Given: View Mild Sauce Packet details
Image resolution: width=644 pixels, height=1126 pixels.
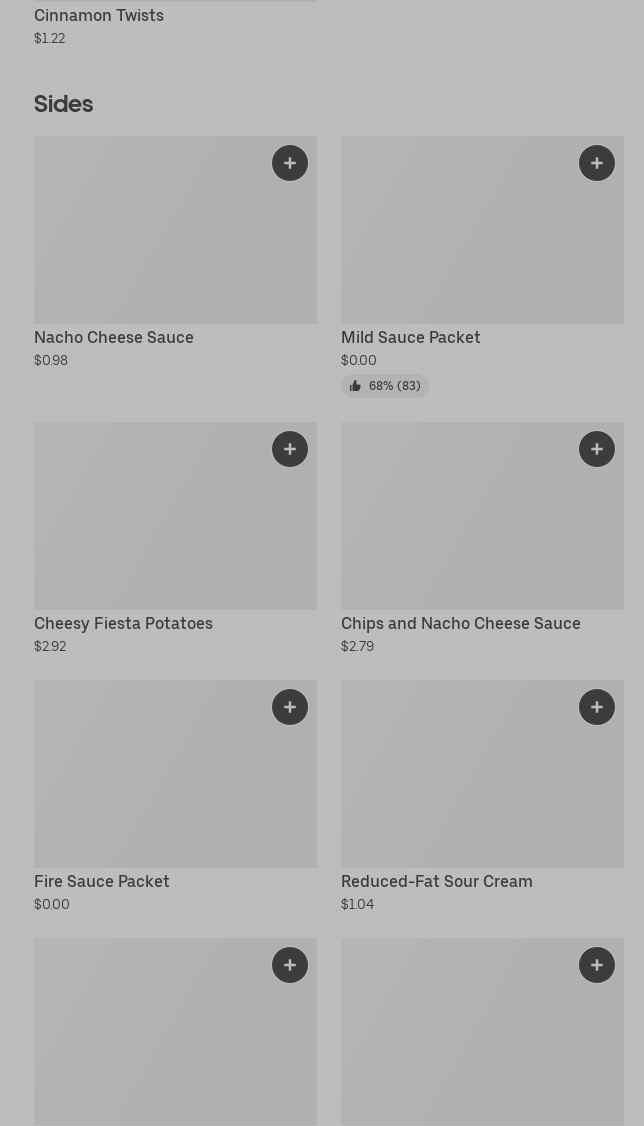Looking at the screenshot, I should tap(482, 266).
